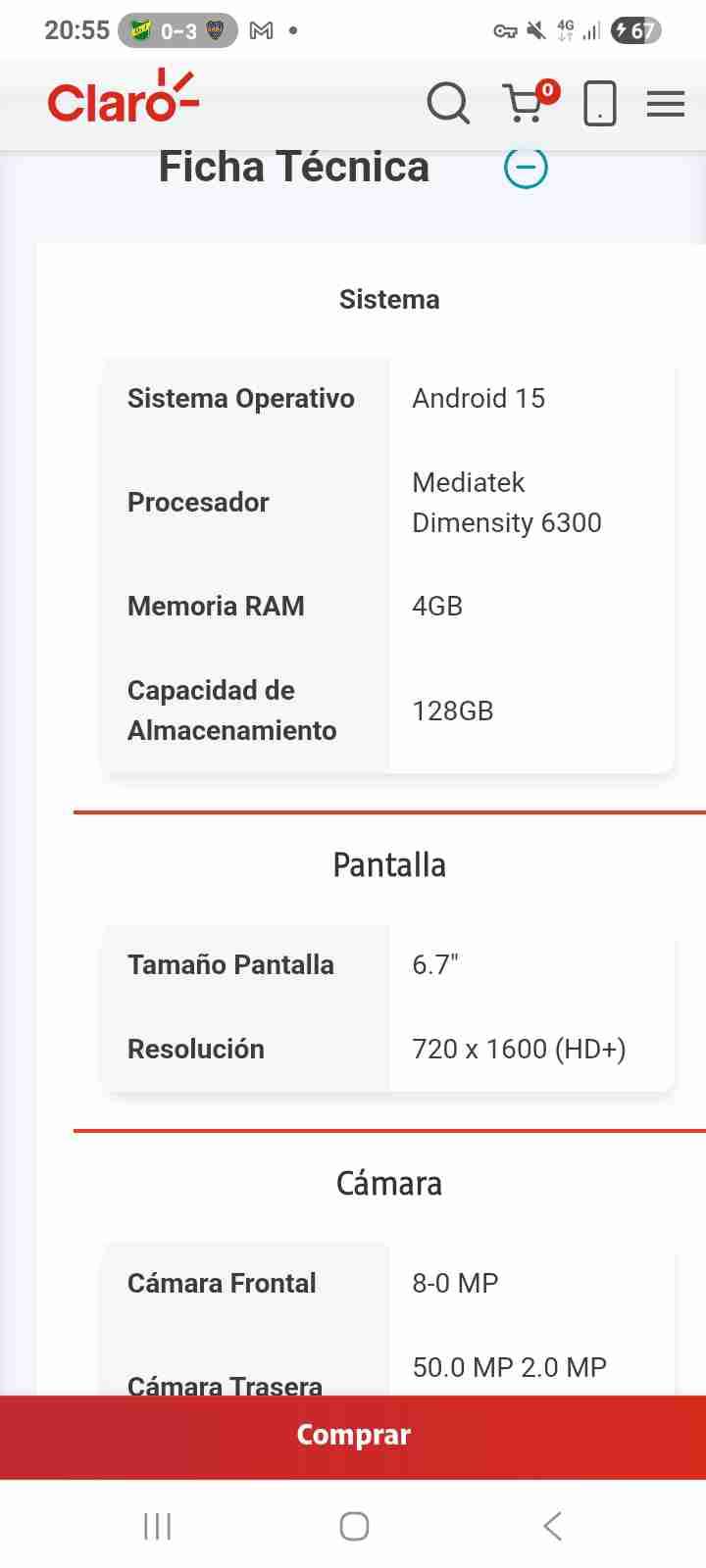706x1568 pixels.
Task: Tap the 4G network indicator
Action: pos(564,29)
